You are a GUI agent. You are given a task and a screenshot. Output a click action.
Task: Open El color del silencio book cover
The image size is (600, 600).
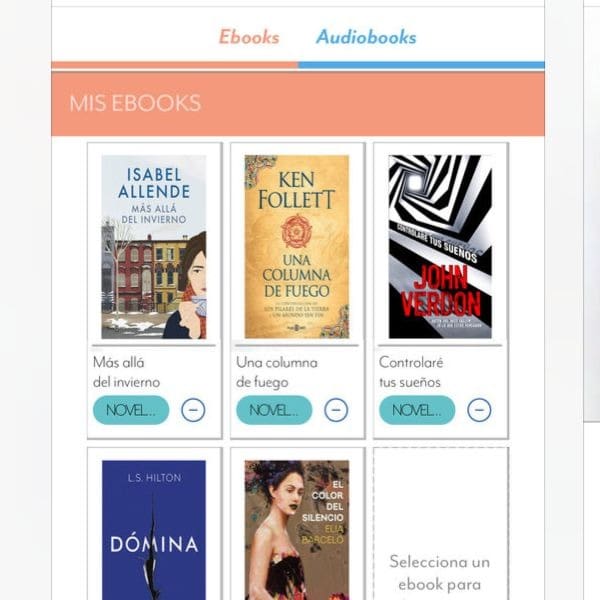[x=297, y=530]
